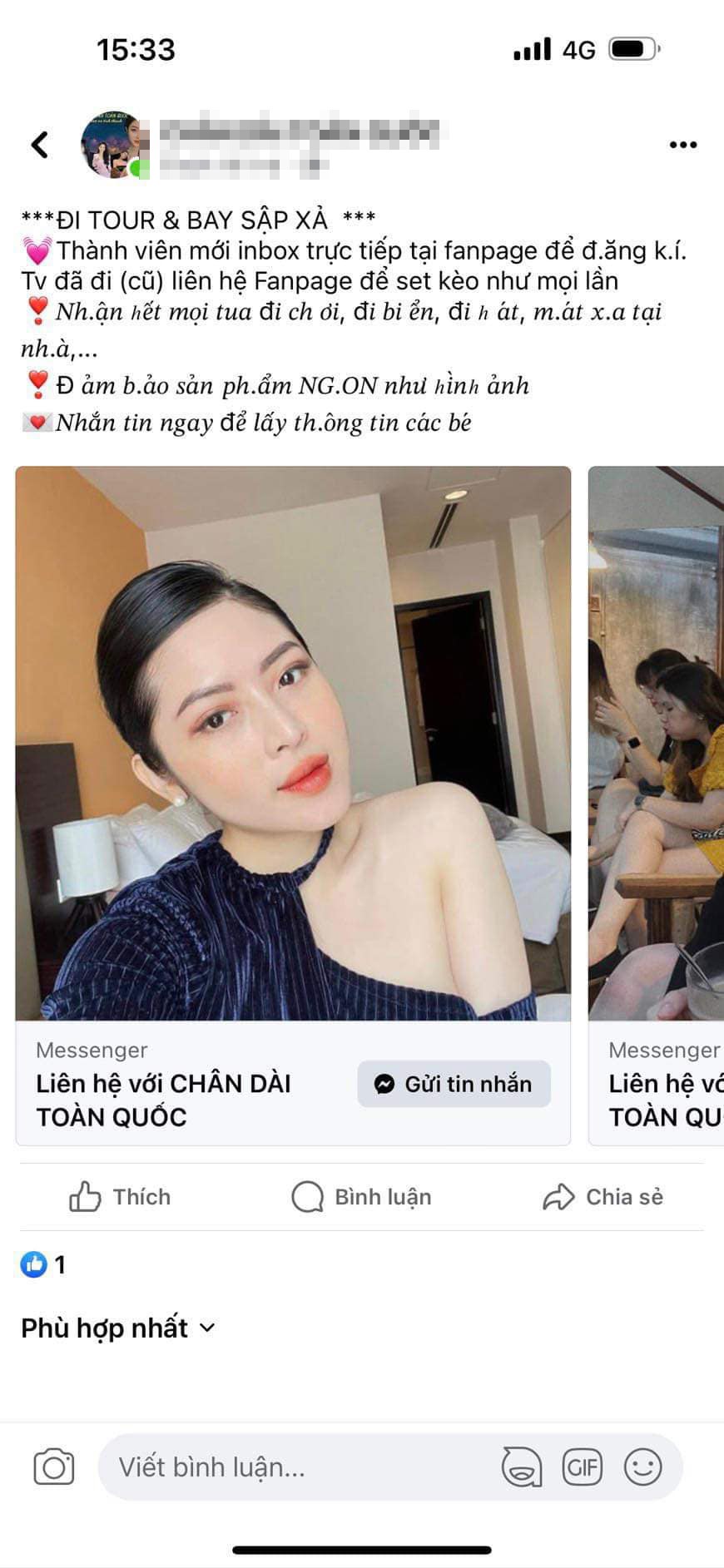Tap Bình luận to comment

pos(362,1197)
